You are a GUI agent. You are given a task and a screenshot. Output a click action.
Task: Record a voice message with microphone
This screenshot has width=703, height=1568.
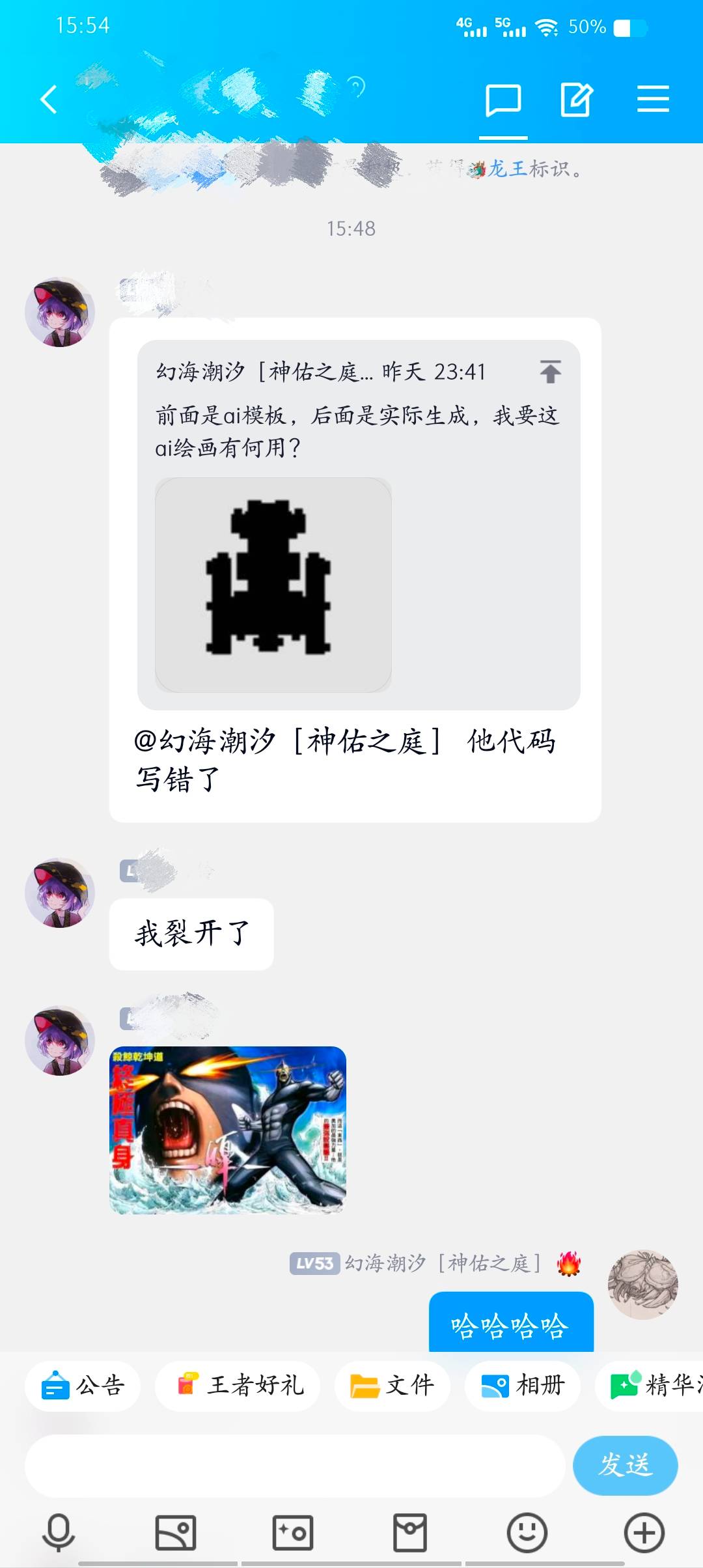coord(58,1532)
